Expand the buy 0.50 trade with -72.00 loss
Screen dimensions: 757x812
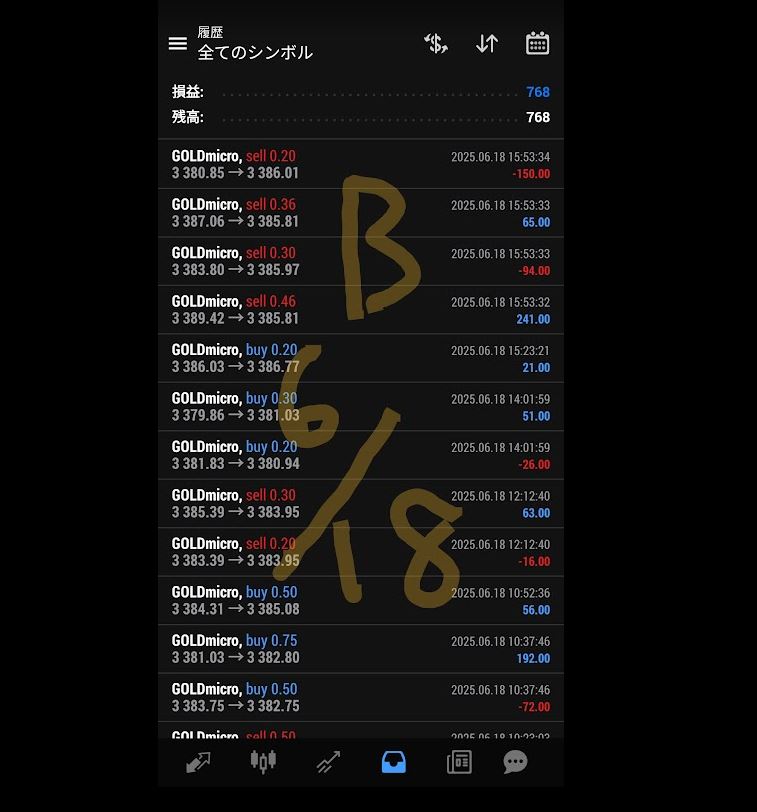coord(360,697)
